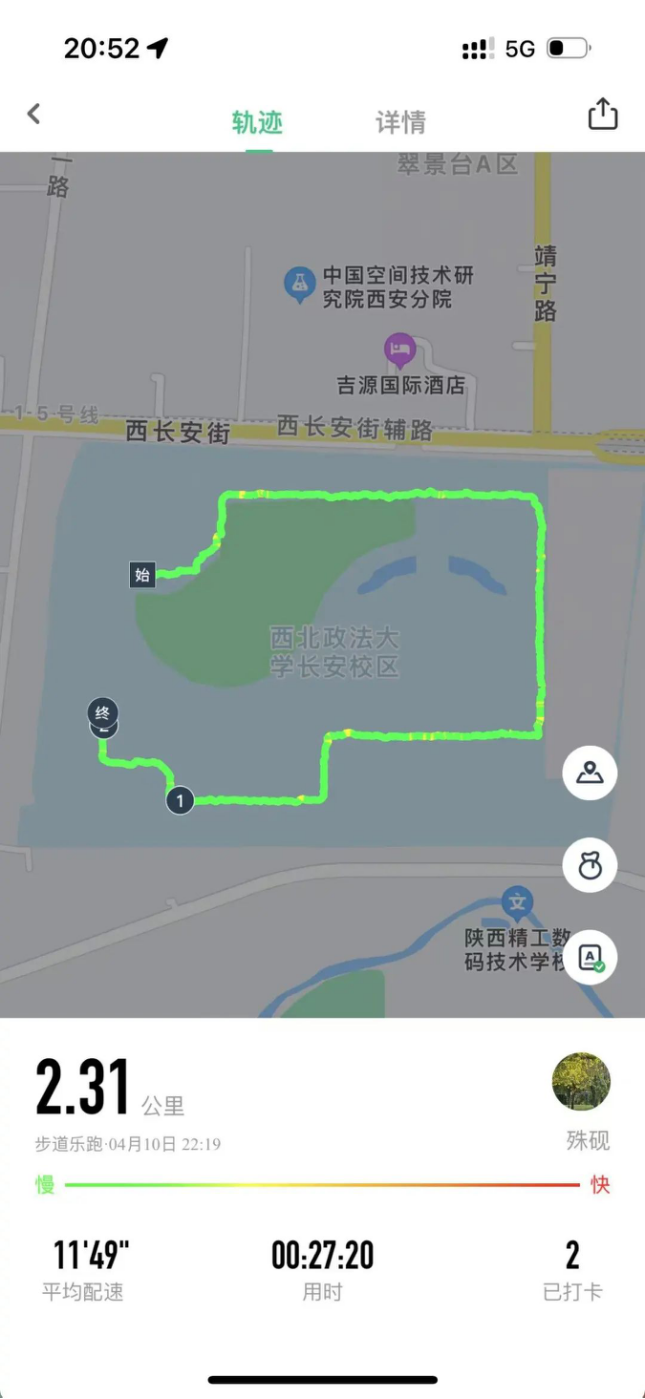Switch to the 详情 tab
This screenshot has width=645, height=1399.
pyautogui.click(x=400, y=122)
